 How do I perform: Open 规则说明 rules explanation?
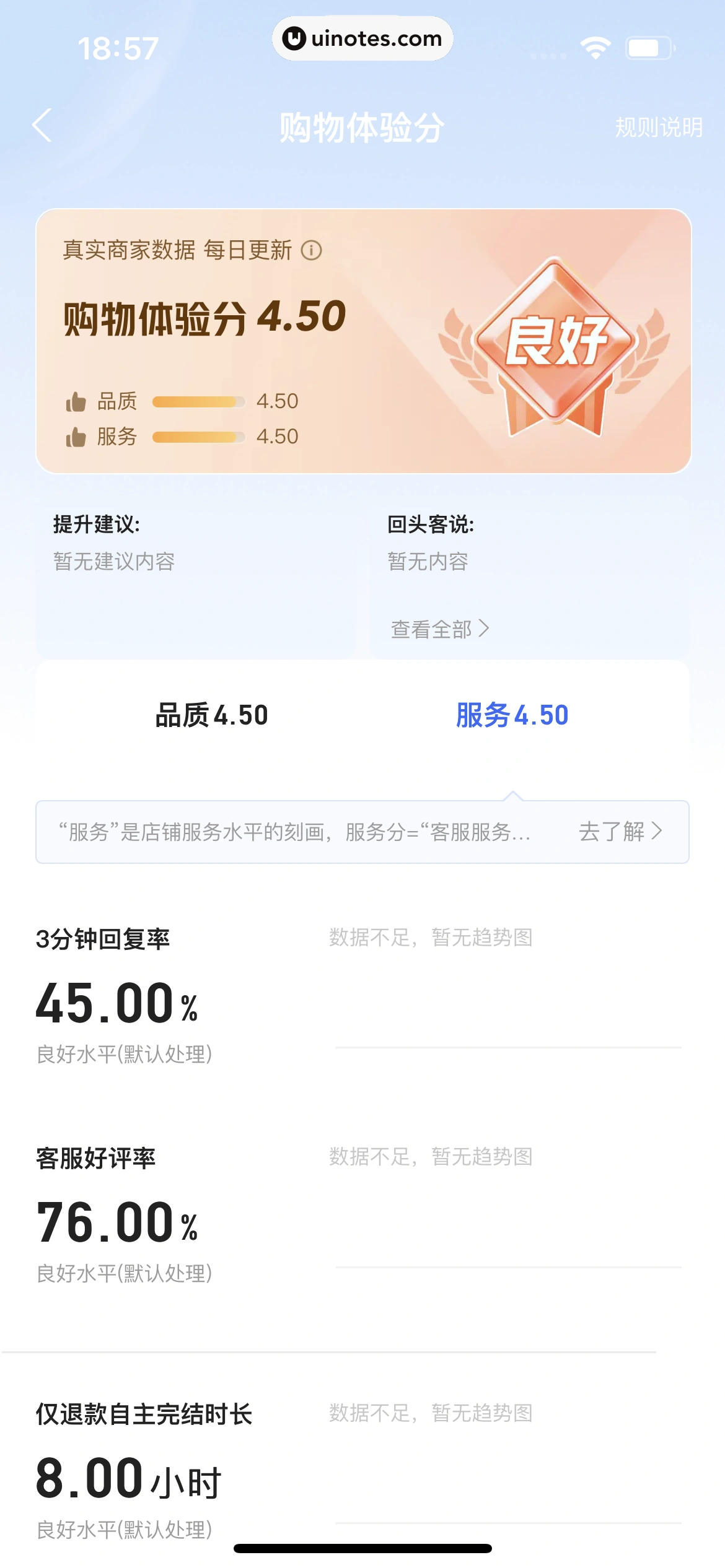tap(659, 128)
